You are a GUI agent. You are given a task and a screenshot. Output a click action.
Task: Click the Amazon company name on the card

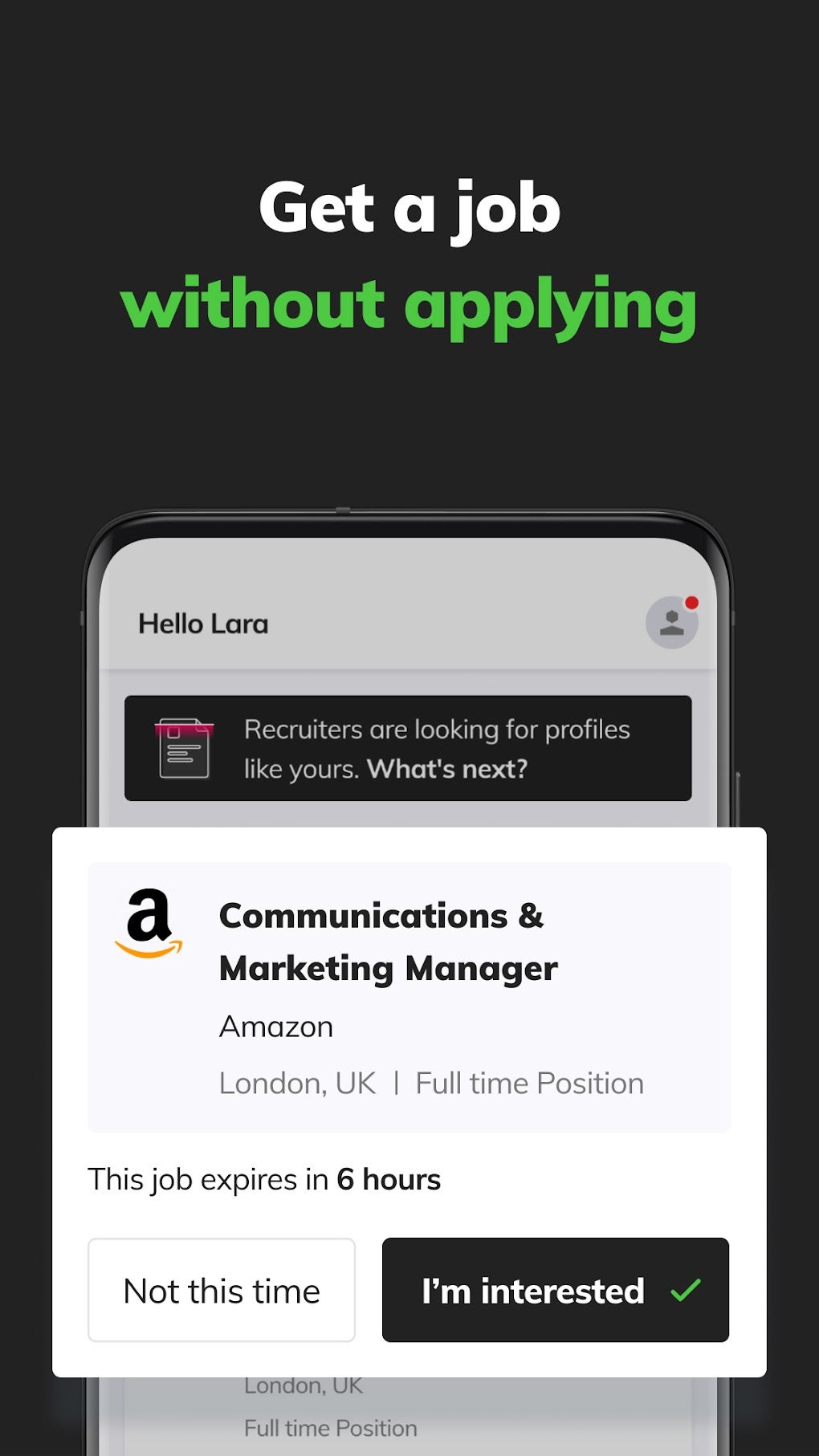[275, 1027]
